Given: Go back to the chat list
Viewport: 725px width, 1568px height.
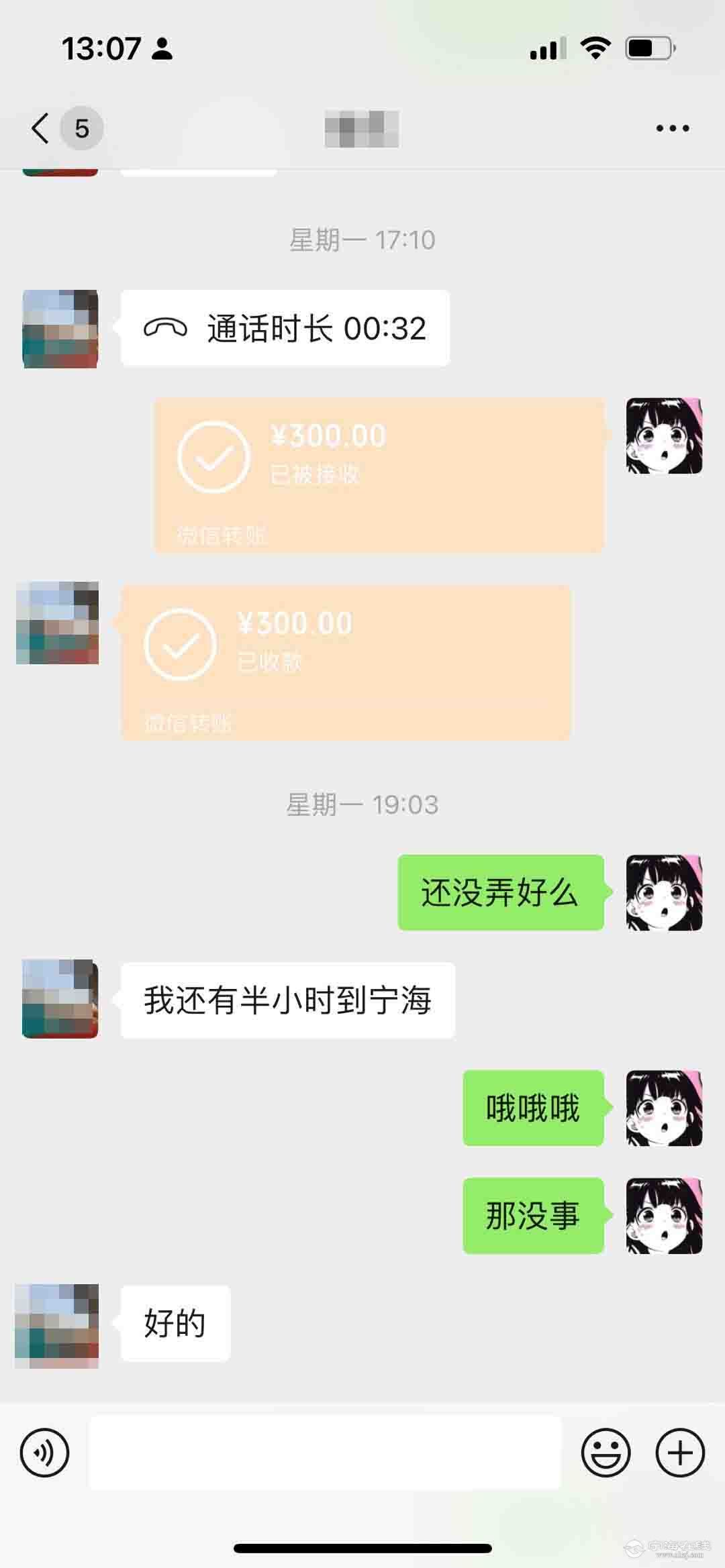Looking at the screenshot, I should pos(42,127).
